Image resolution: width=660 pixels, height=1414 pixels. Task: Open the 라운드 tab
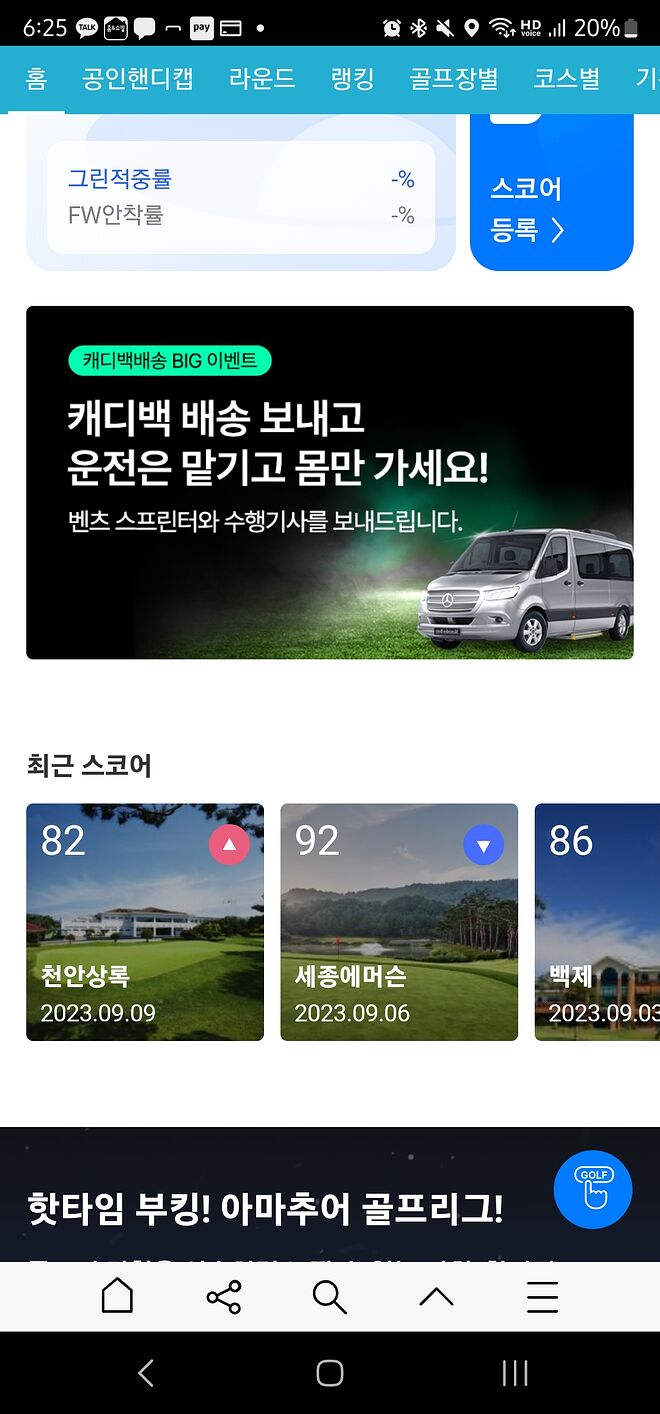click(x=262, y=79)
